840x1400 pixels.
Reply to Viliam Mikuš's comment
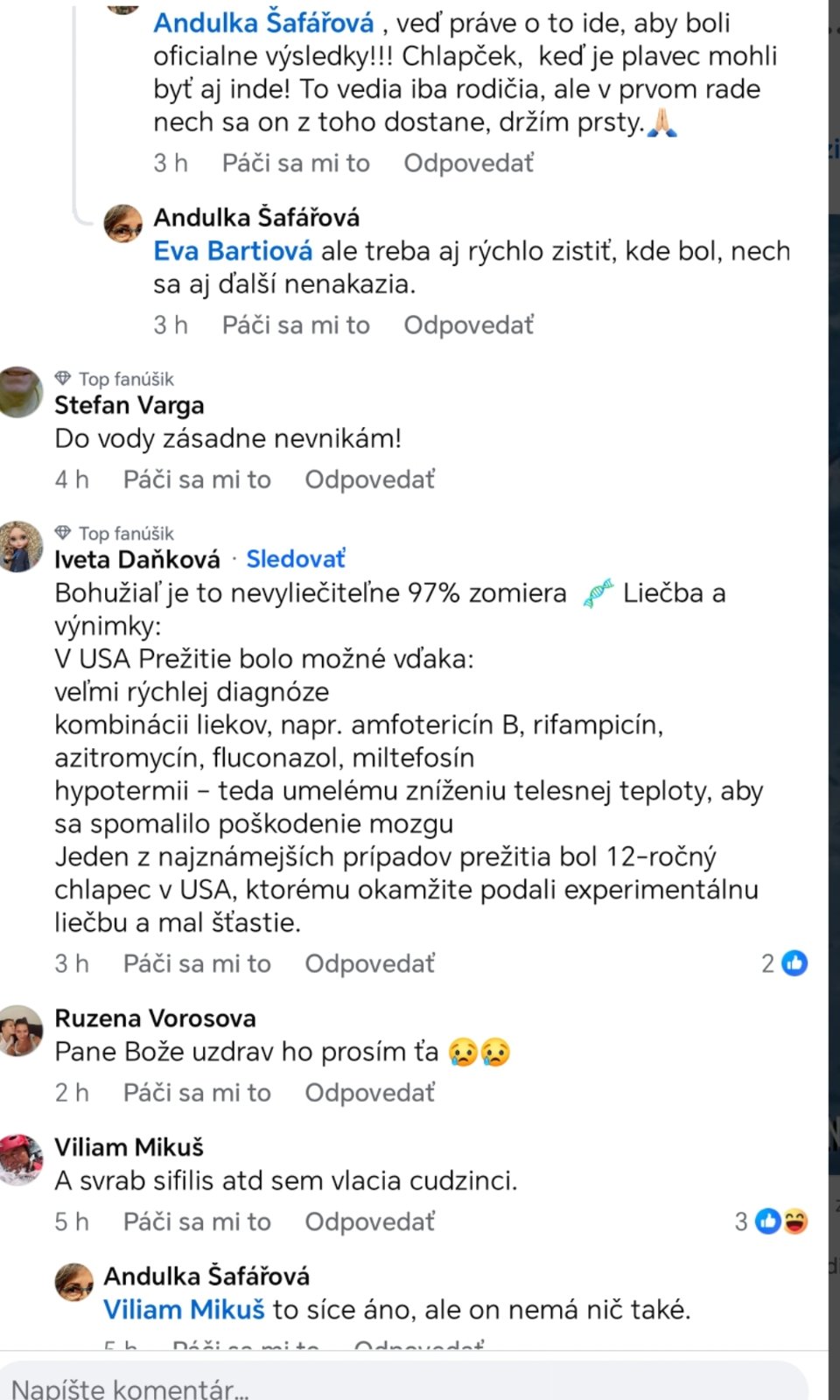click(369, 1221)
